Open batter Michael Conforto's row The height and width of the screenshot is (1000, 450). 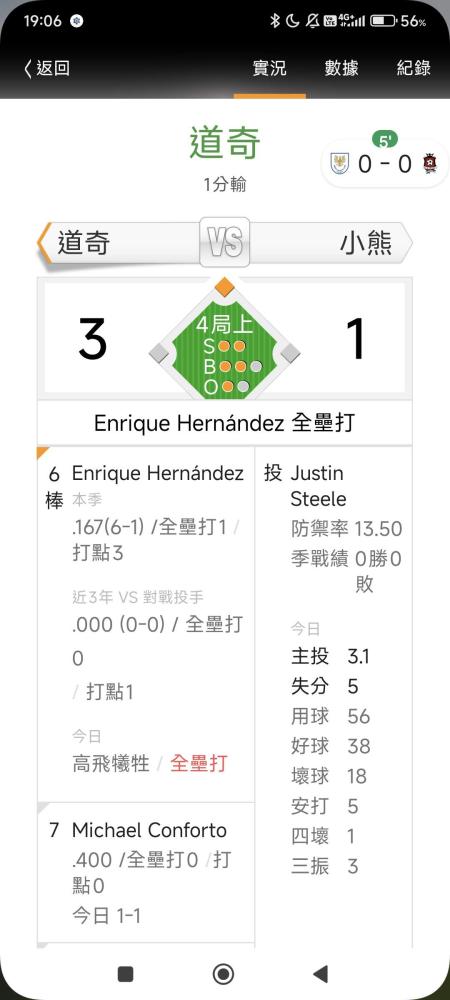[x=146, y=872]
